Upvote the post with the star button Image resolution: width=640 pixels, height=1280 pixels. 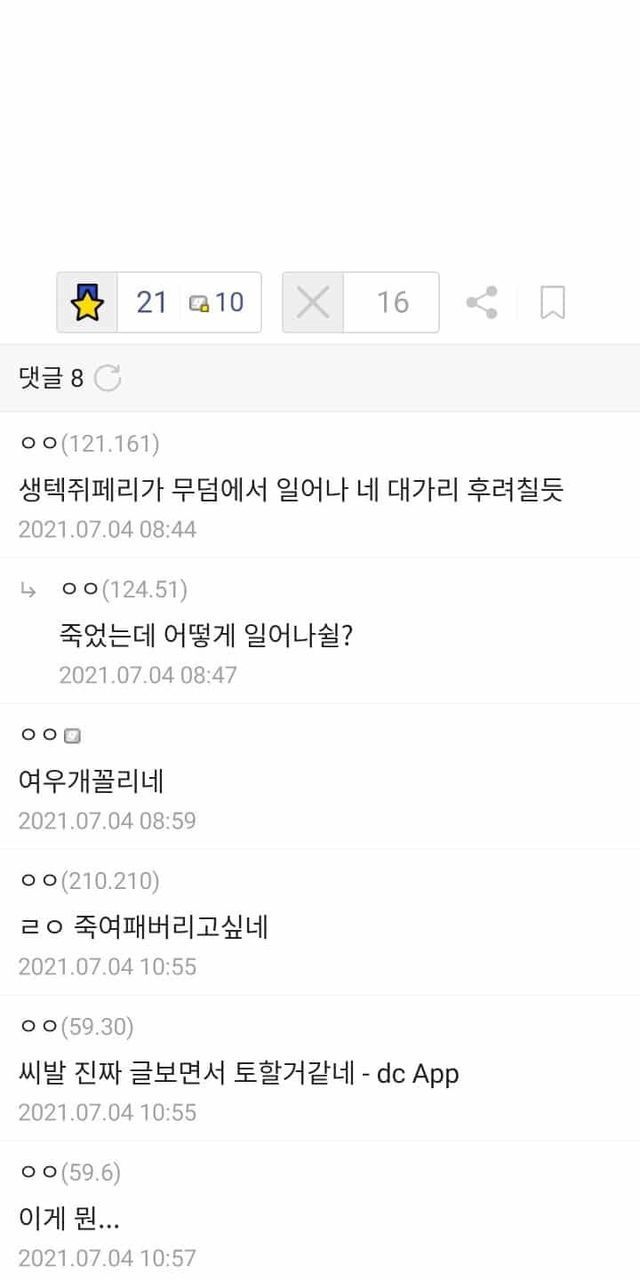click(88, 302)
